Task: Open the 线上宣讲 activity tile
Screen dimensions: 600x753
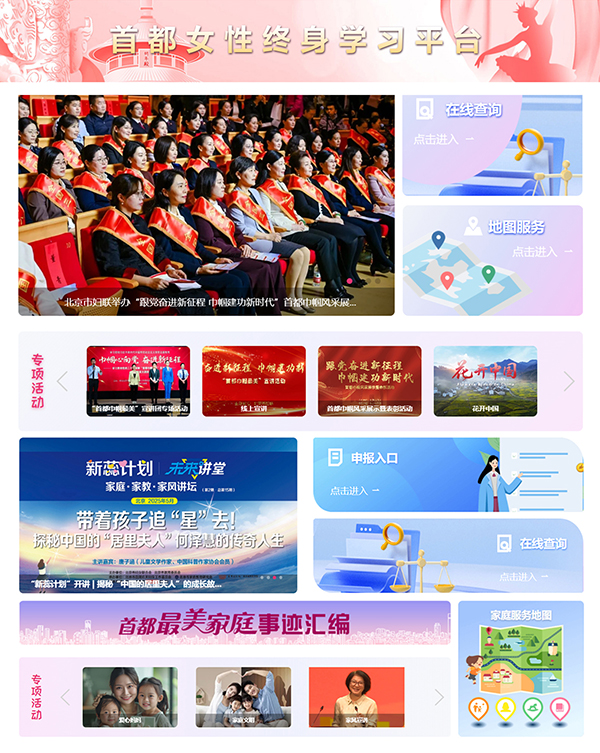Action: pyautogui.click(x=254, y=381)
